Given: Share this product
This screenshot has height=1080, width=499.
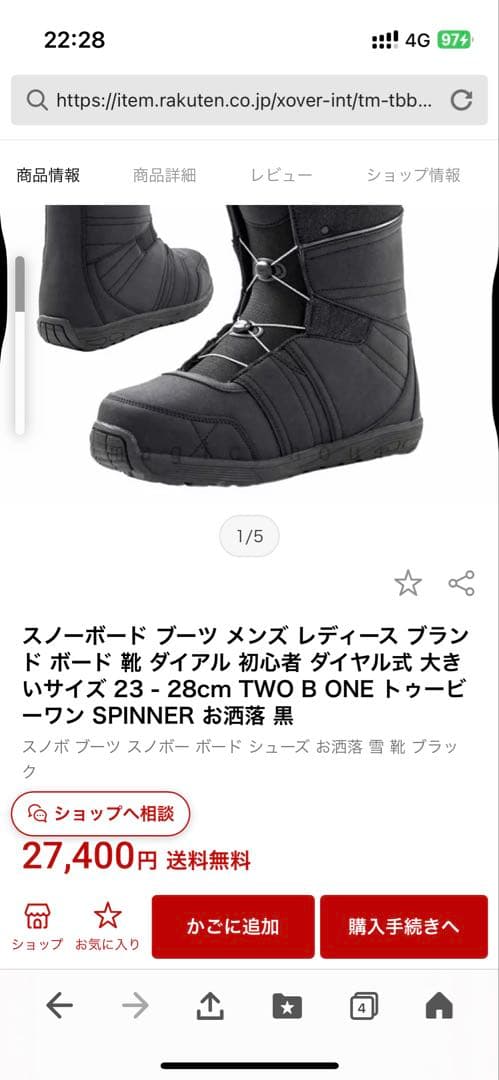Looking at the screenshot, I should pyautogui.click(x=461, y=583).
